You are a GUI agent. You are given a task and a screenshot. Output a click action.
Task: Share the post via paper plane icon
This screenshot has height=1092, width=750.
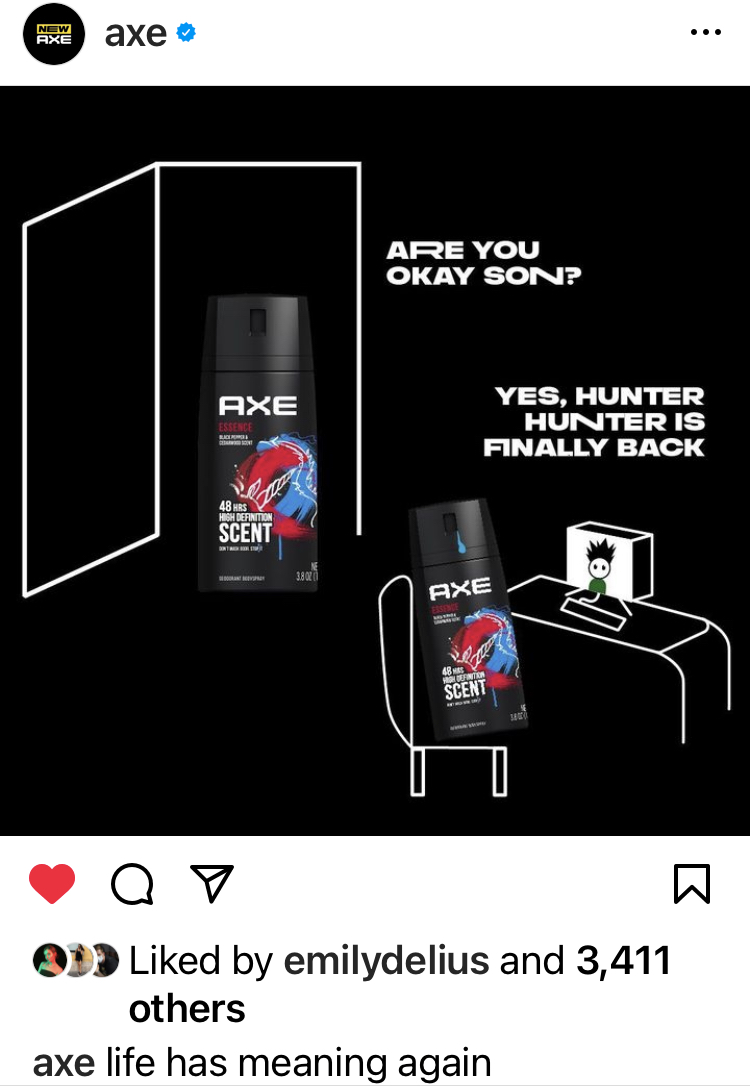click(211, 884)
